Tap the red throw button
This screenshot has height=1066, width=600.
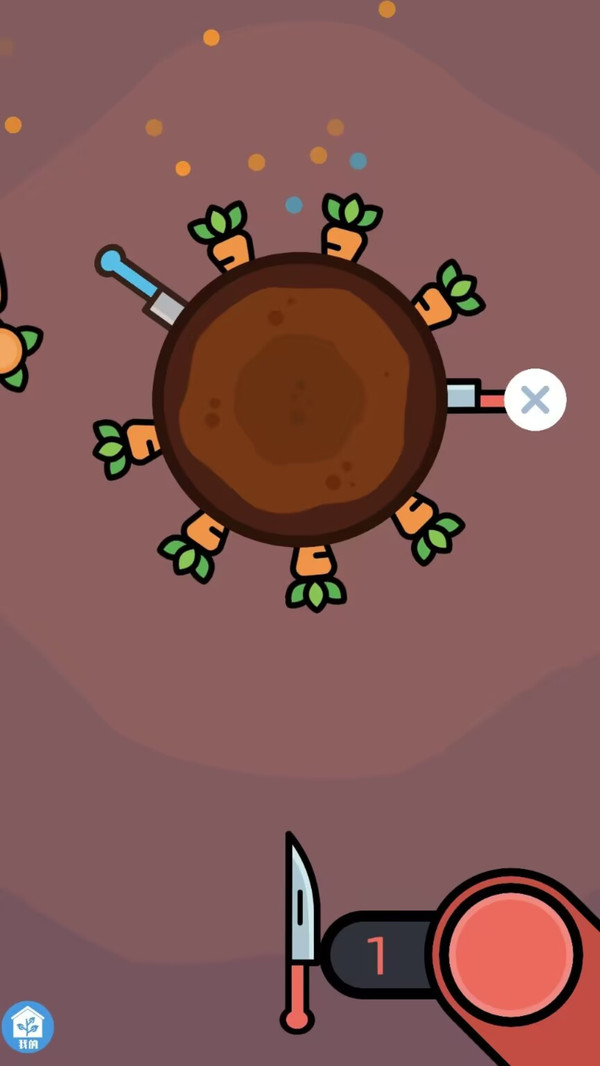(x=511, y=953)
